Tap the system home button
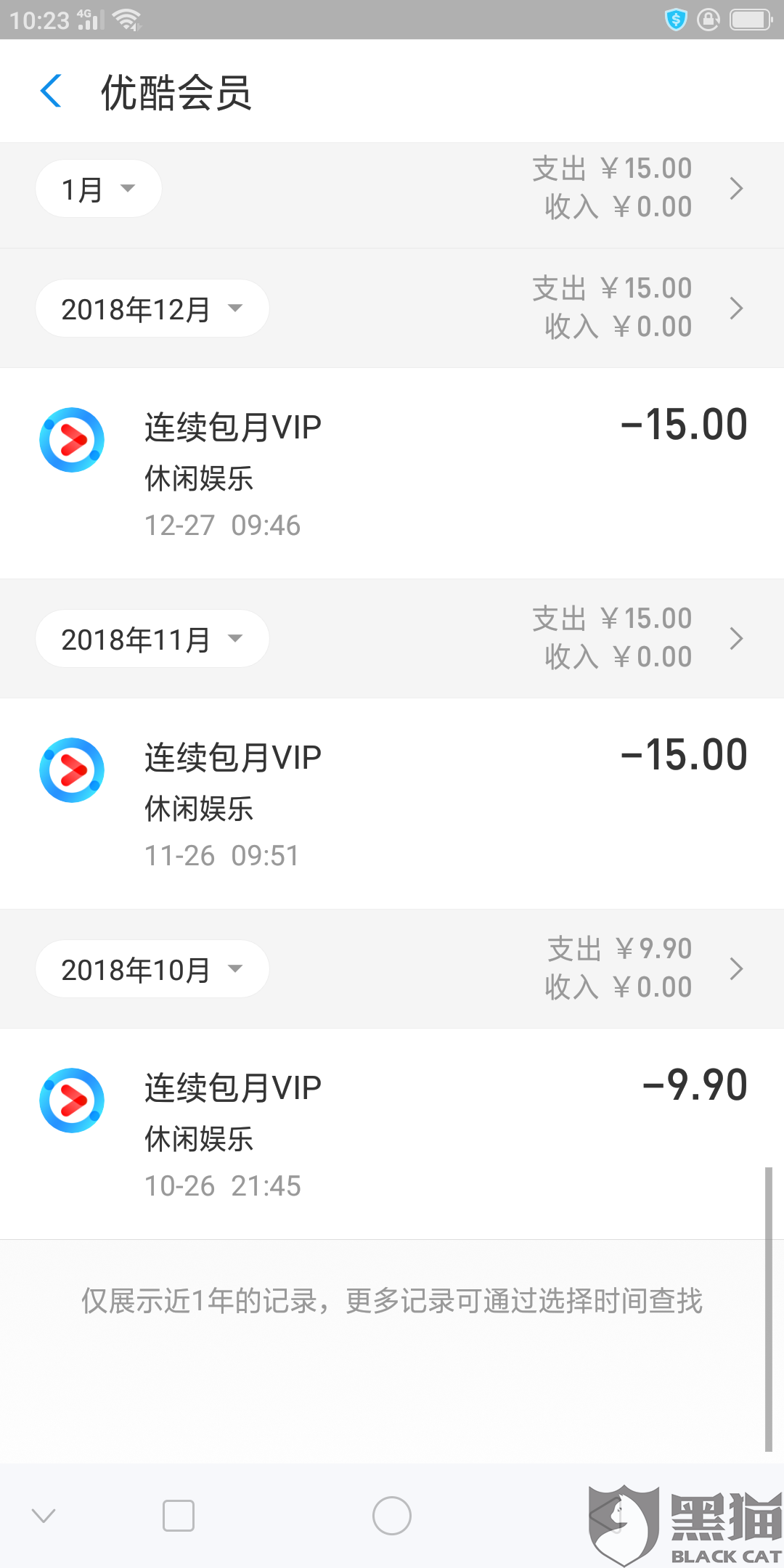Screen dimensions: 784x1568 392,1516
